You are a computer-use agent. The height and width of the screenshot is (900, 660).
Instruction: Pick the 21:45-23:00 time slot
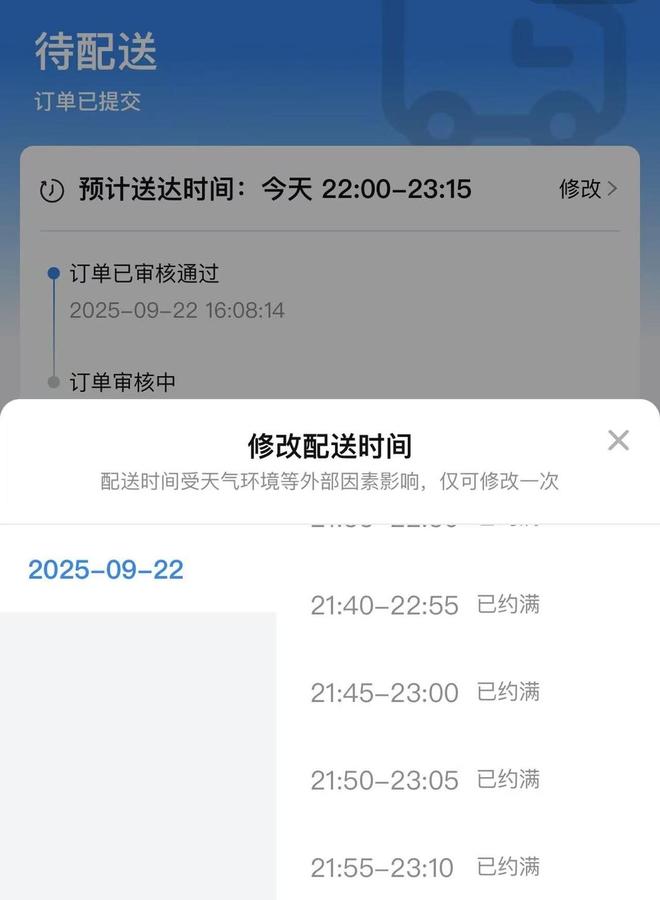[424, 692]
